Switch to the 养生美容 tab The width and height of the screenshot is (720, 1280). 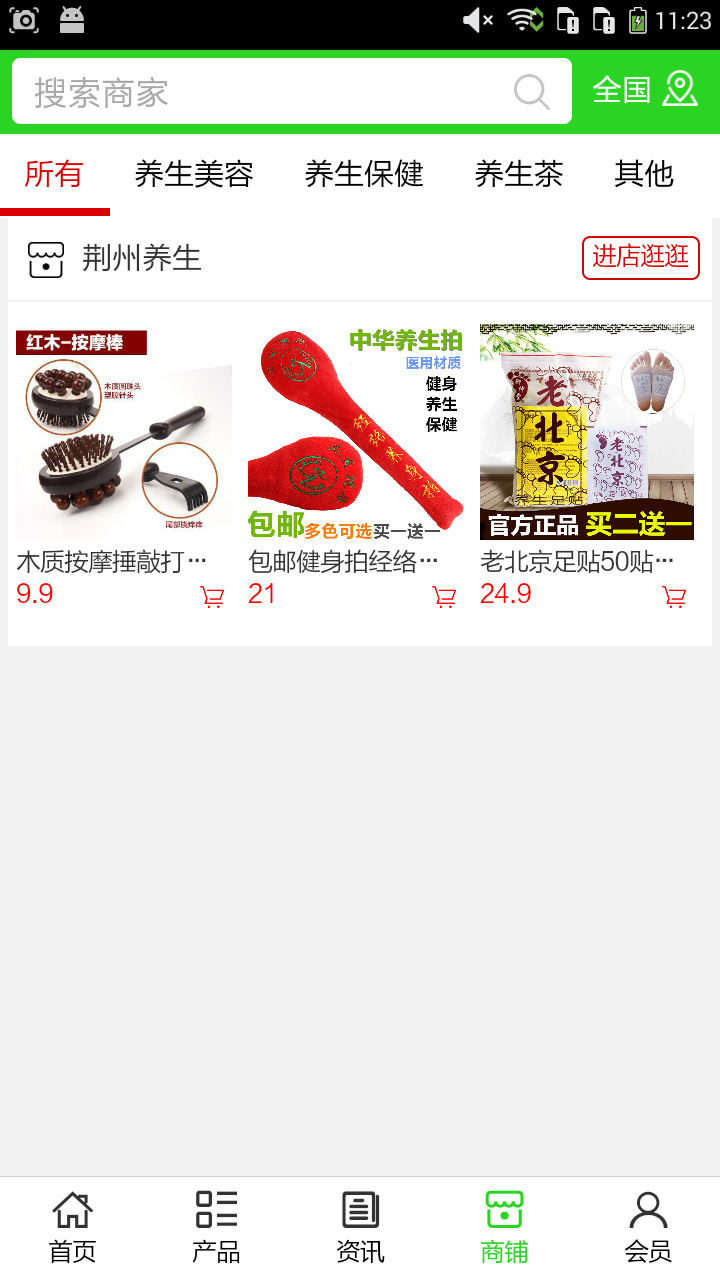194,174
